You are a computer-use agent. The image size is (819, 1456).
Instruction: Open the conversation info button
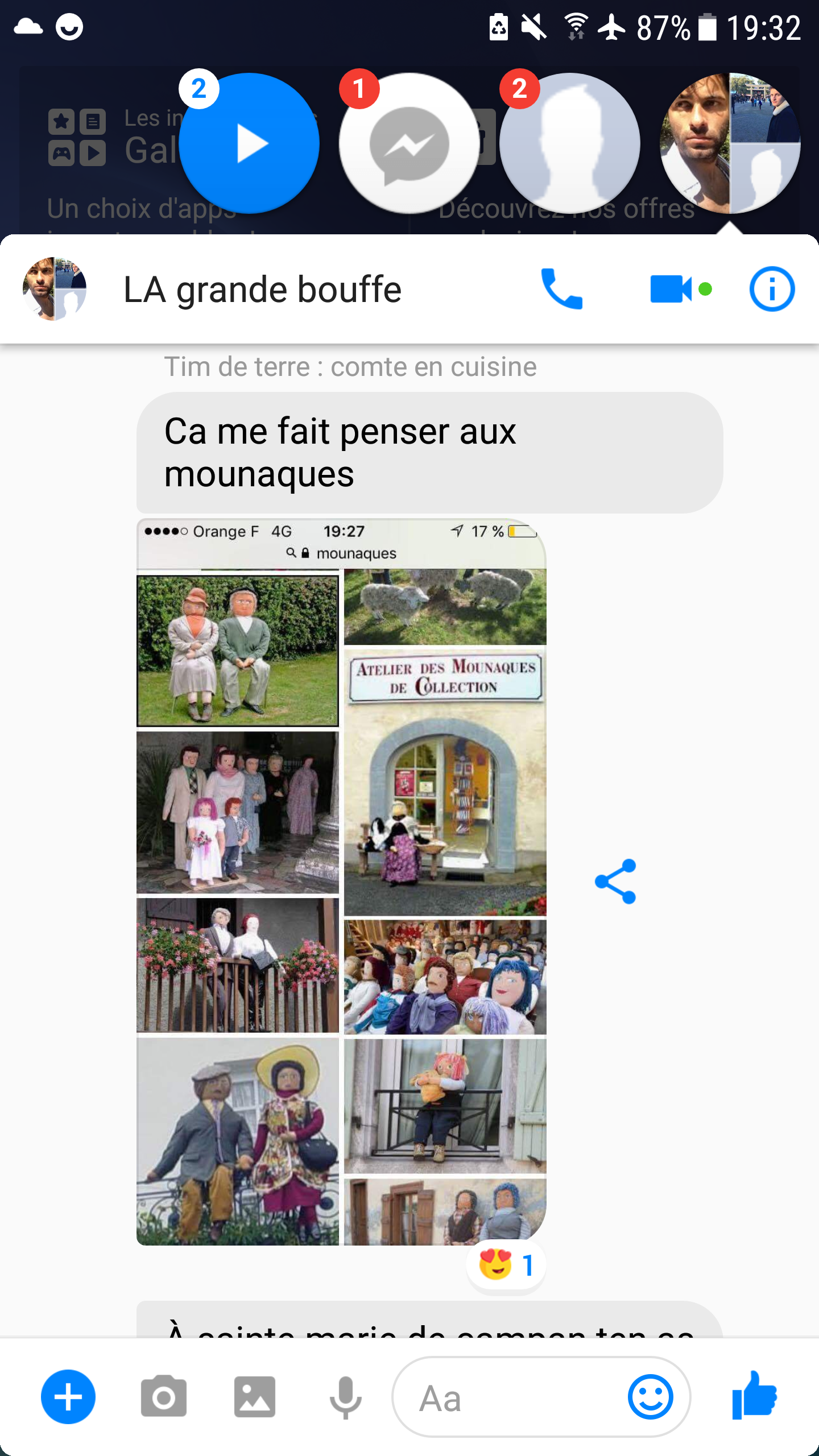772,289
